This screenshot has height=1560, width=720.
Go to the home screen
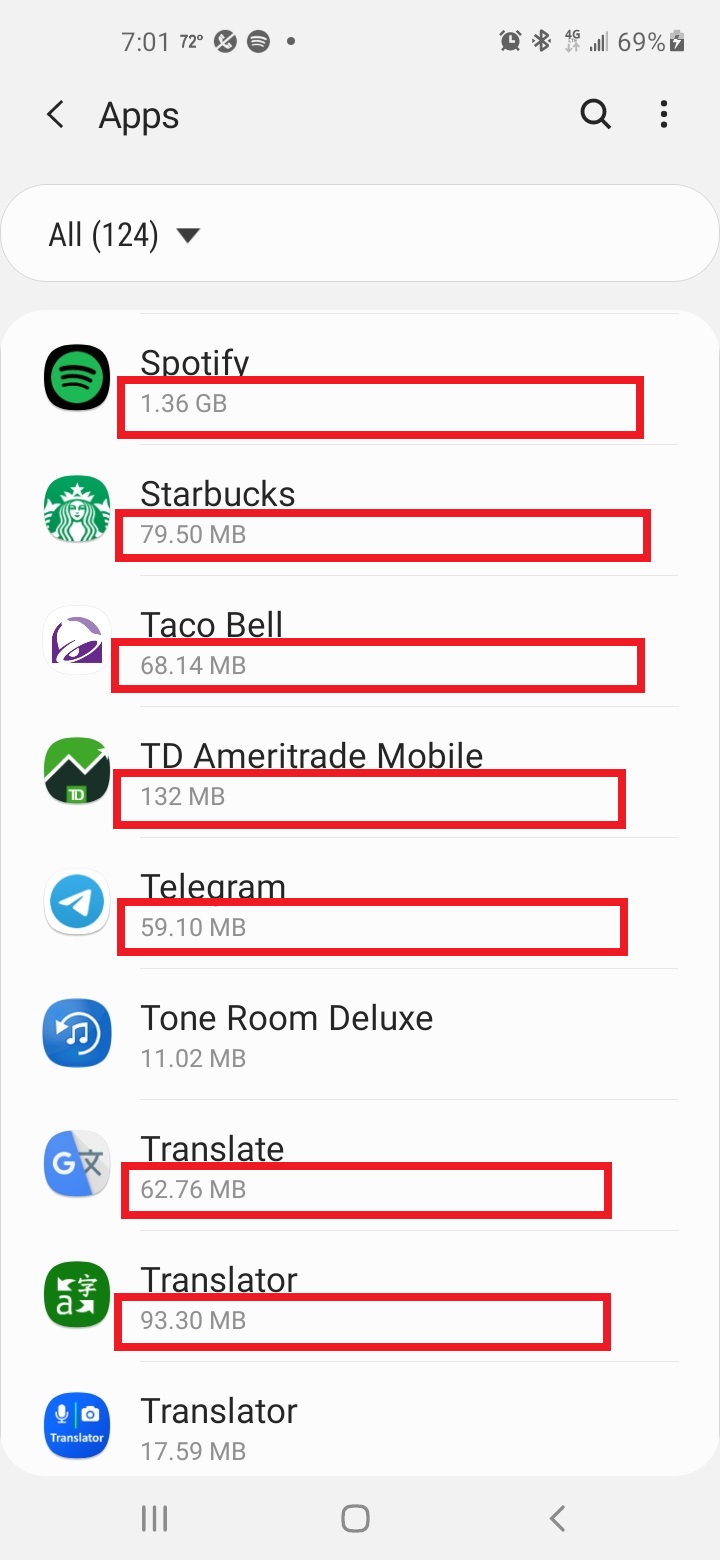355,1519
